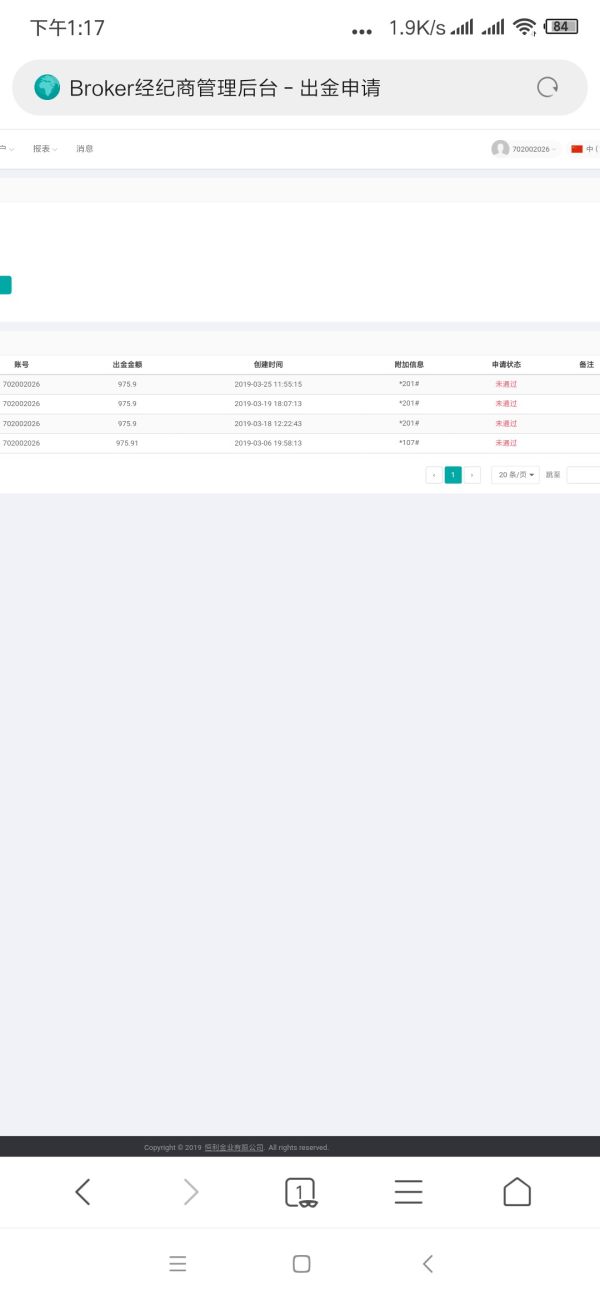Focus the jump-to-page input box
This screenshot has height=1300, width=600.
tap(583, 475)
